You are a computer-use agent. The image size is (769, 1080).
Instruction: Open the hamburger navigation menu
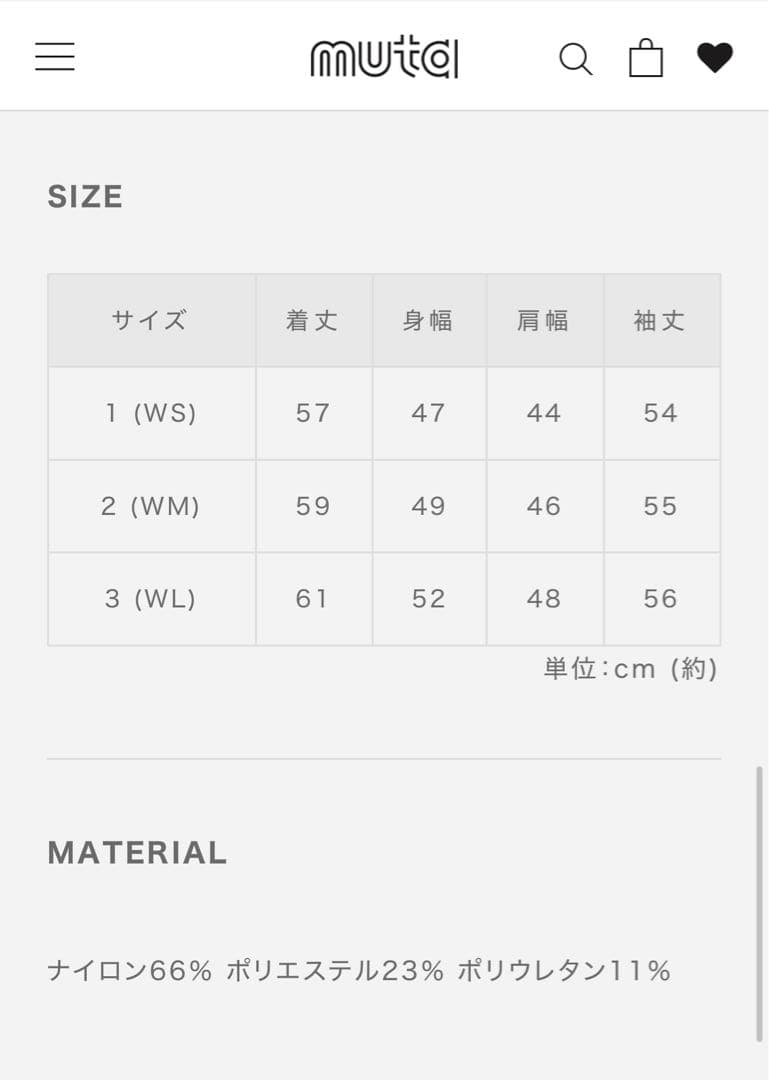(x=55, y=57)
